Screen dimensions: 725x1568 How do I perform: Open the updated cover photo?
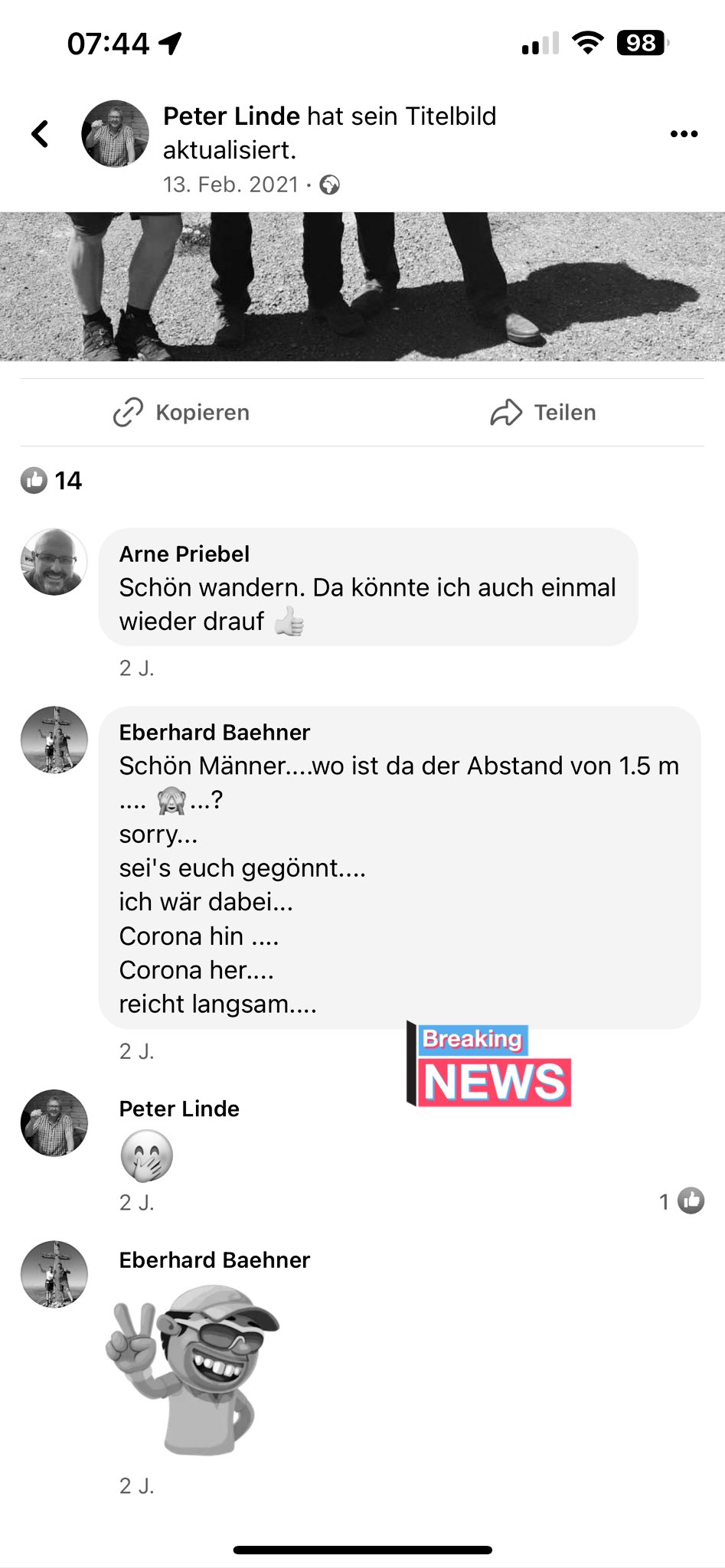362,286
